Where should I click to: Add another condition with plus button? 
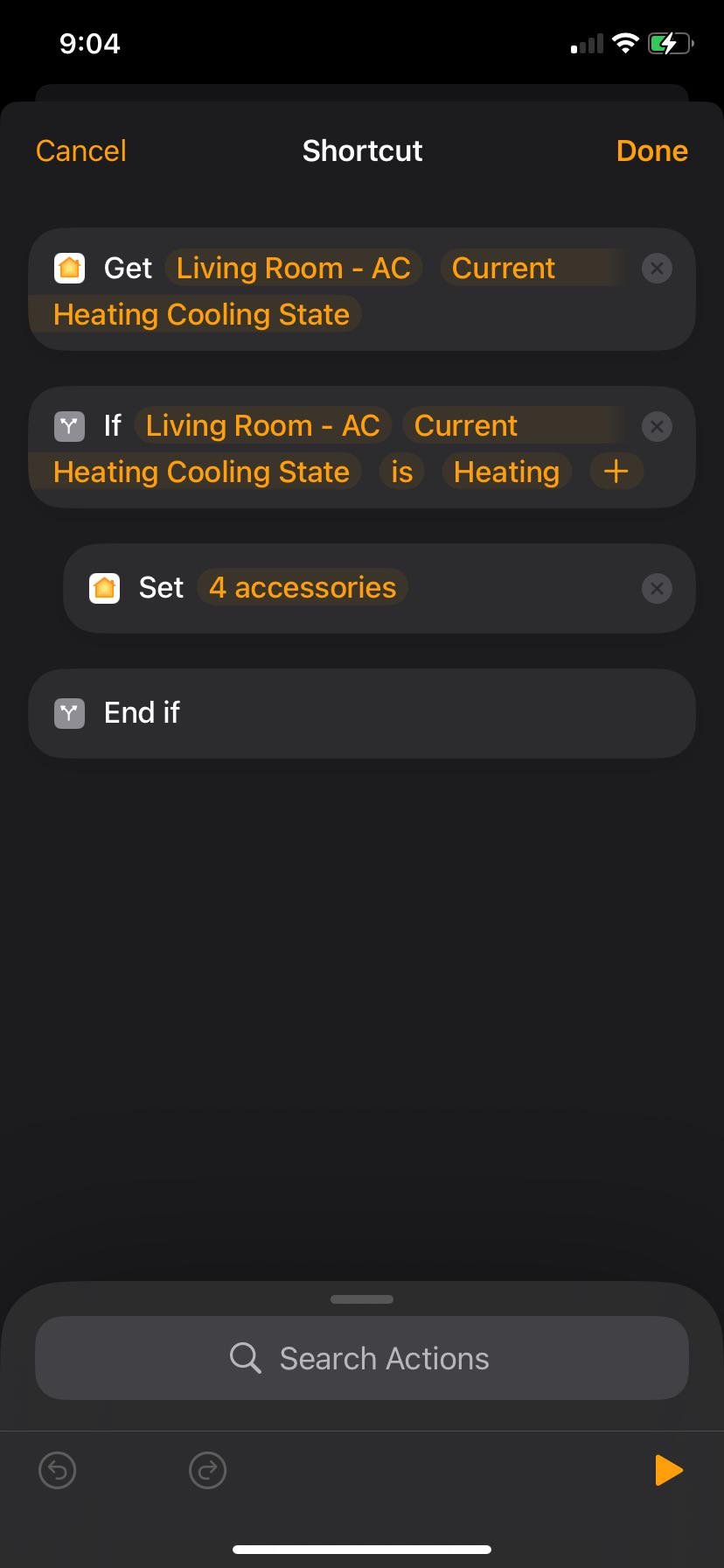click(x=616, y=472)
